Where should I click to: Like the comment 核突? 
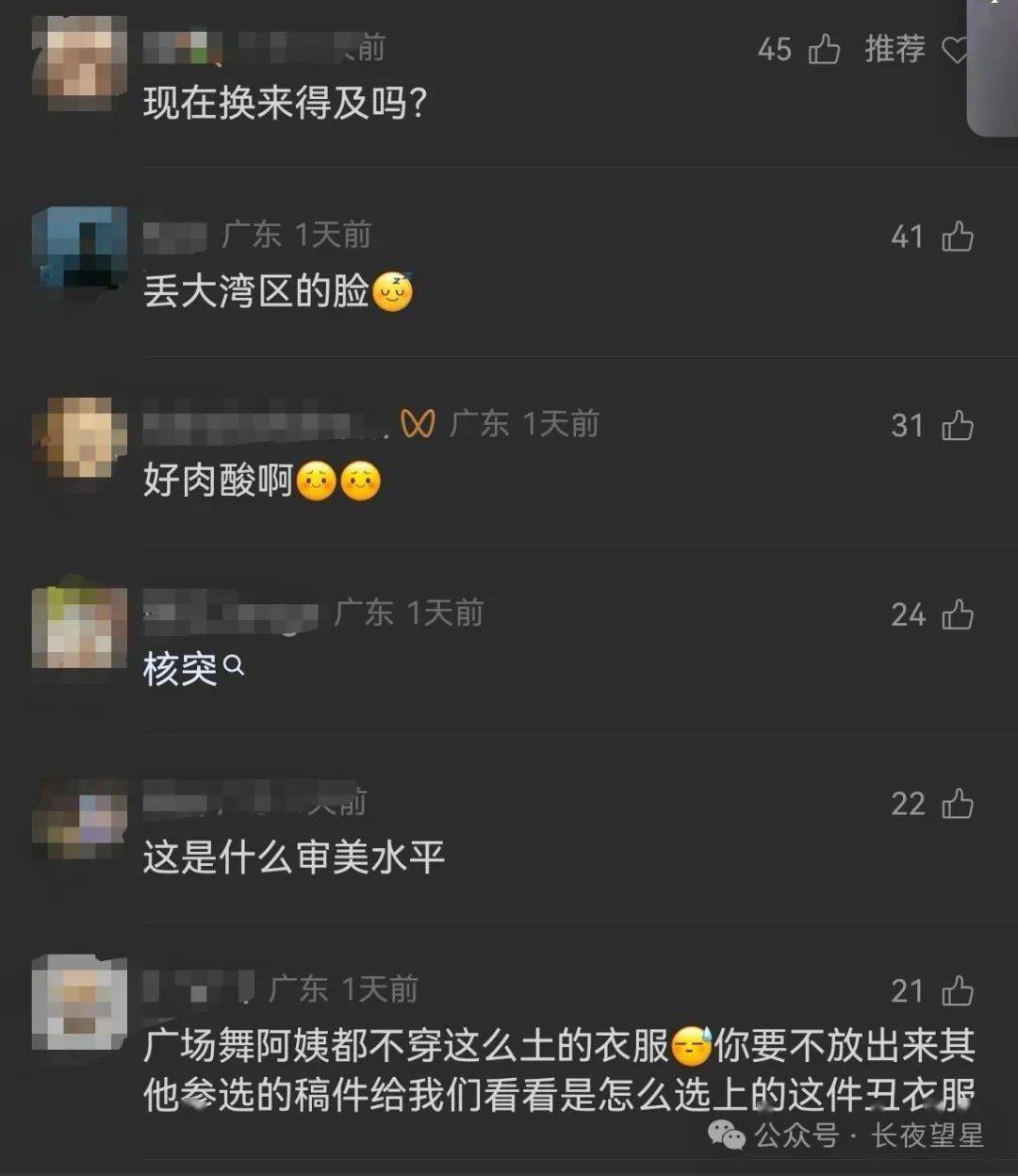point(957,615)
